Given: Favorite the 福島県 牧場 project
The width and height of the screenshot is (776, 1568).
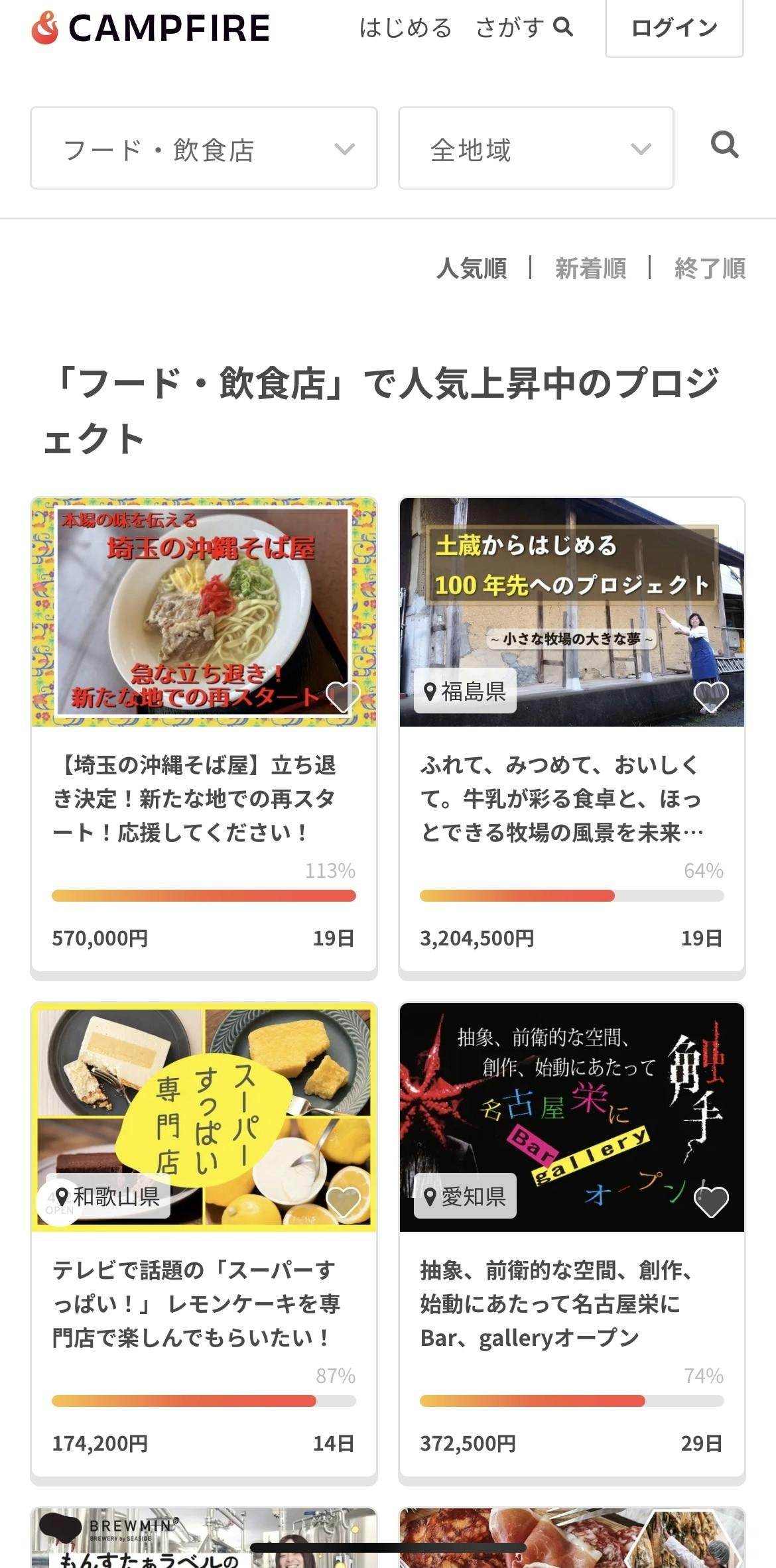Looking at the screenshot, I should click(710, 696).
